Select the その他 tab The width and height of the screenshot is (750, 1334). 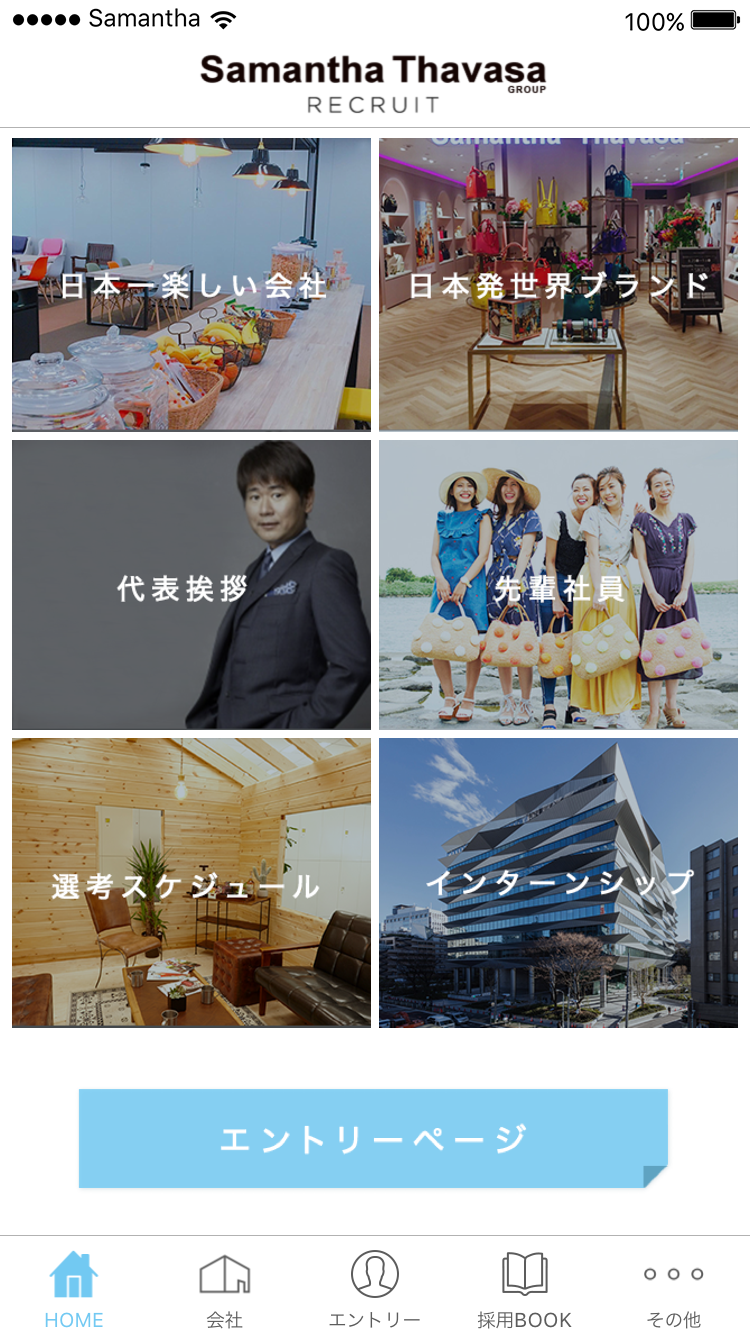[x=674, y=1289]
